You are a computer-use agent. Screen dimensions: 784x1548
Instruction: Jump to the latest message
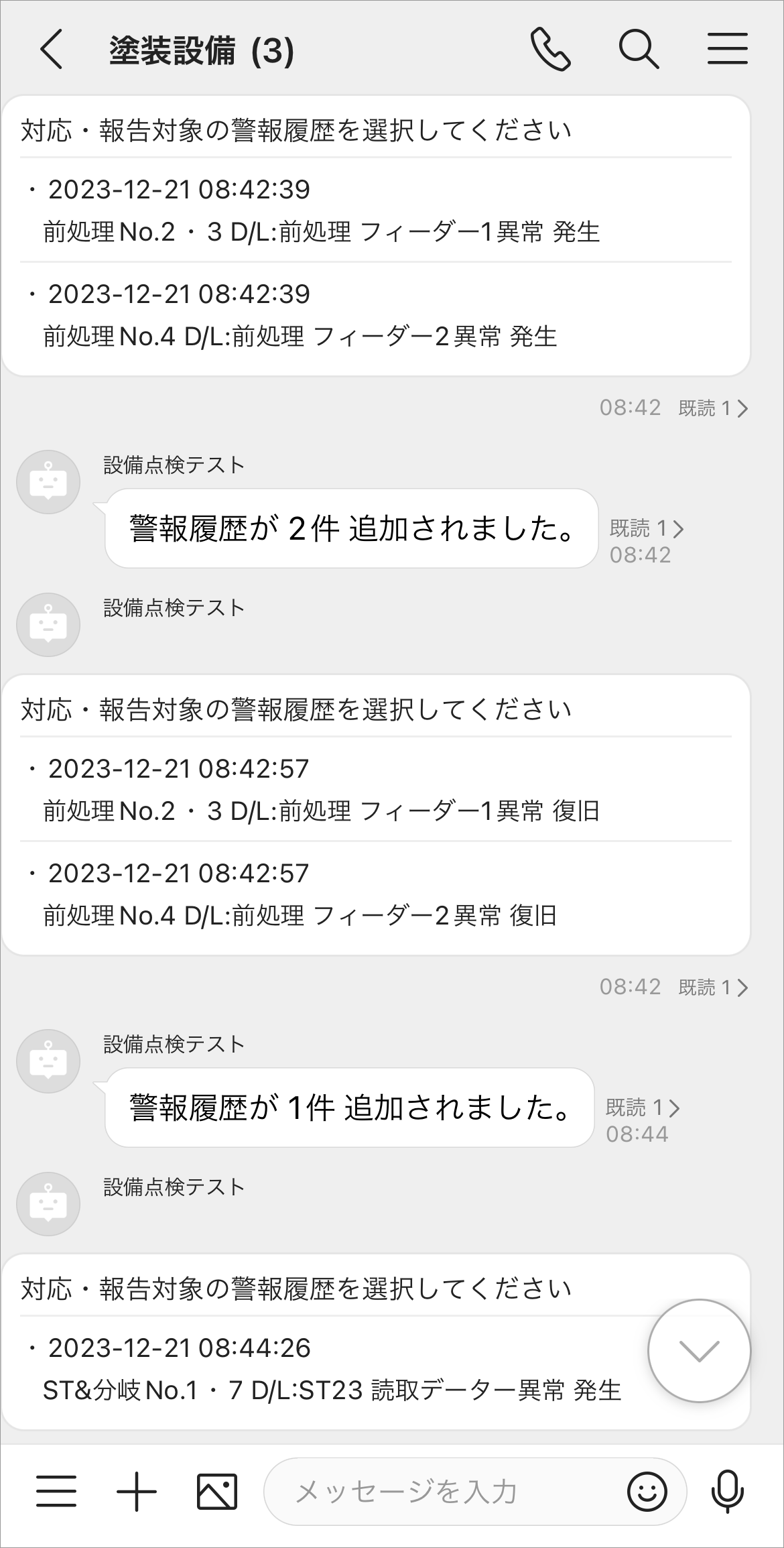[x=699, y=1351]
